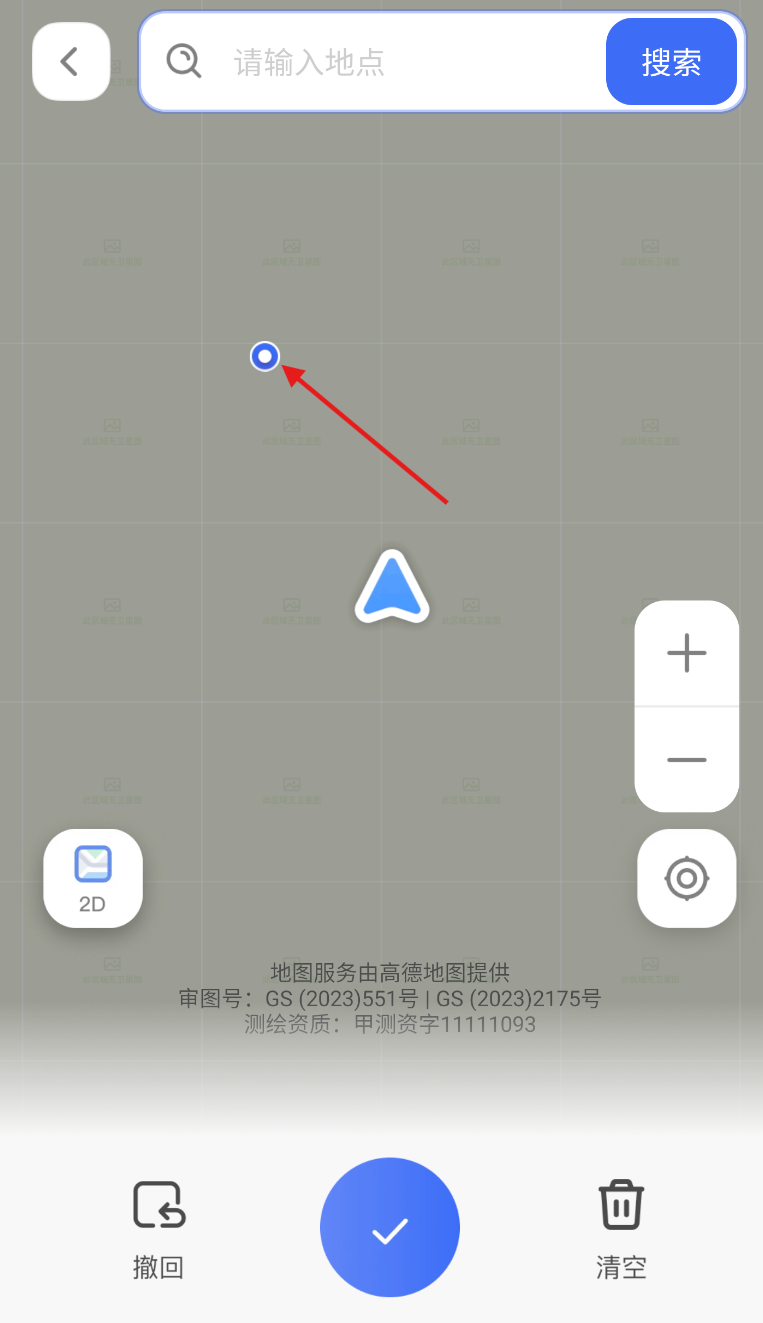The image size is (763, 1323).
Task: Undo last point with 撤回
Action: (159, 1229)
